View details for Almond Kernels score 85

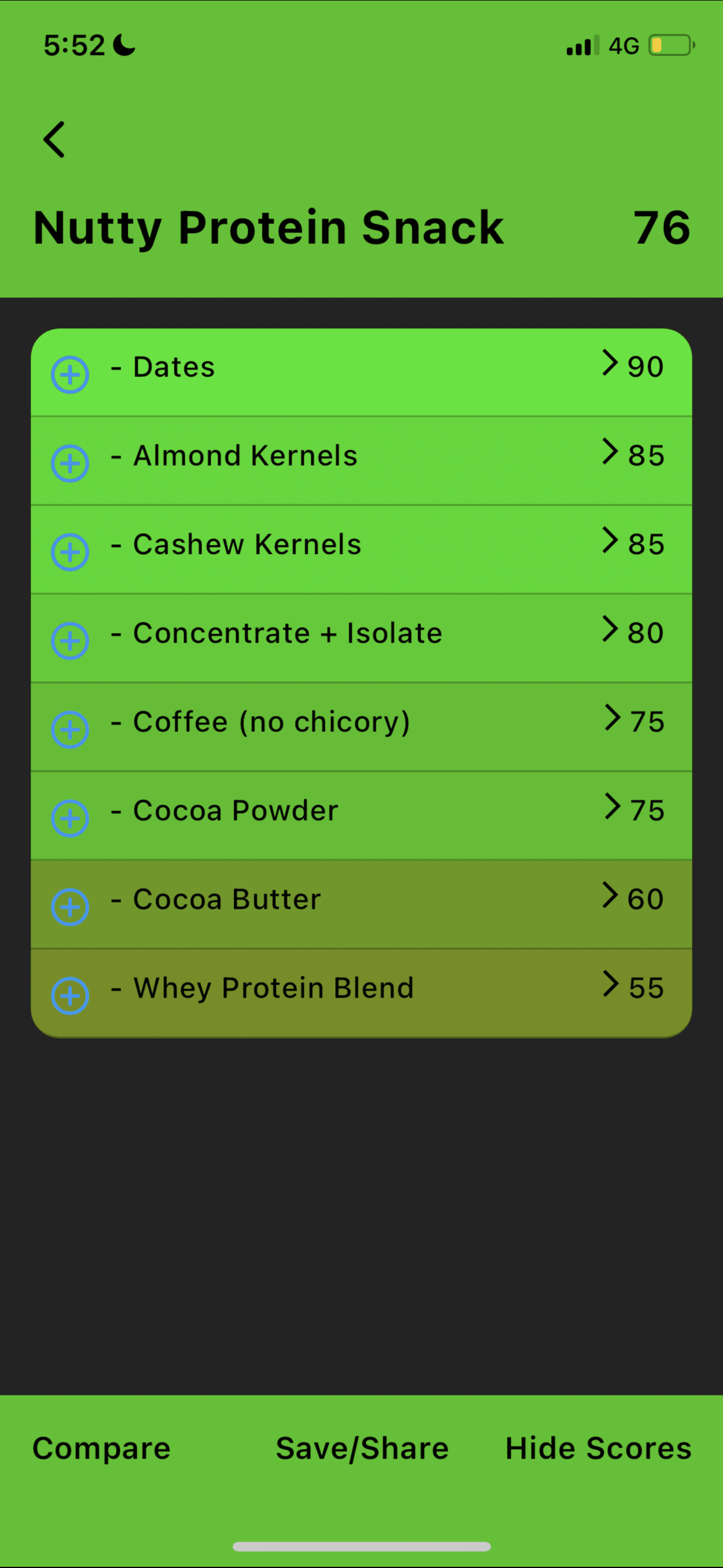[633, 454]
